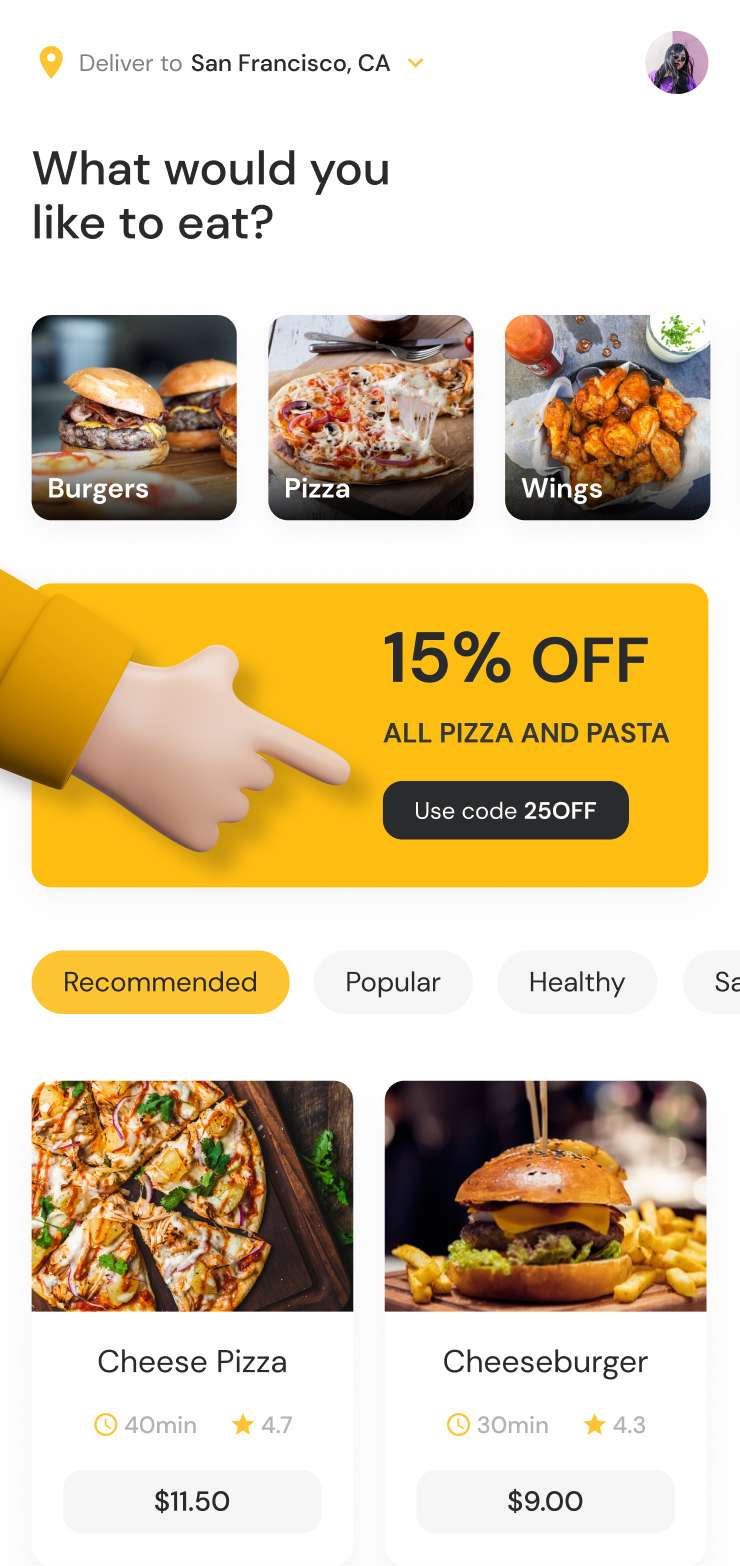Open the profile avatar
This screenshot has height=1566, width=740.
[x=677, y=62]
